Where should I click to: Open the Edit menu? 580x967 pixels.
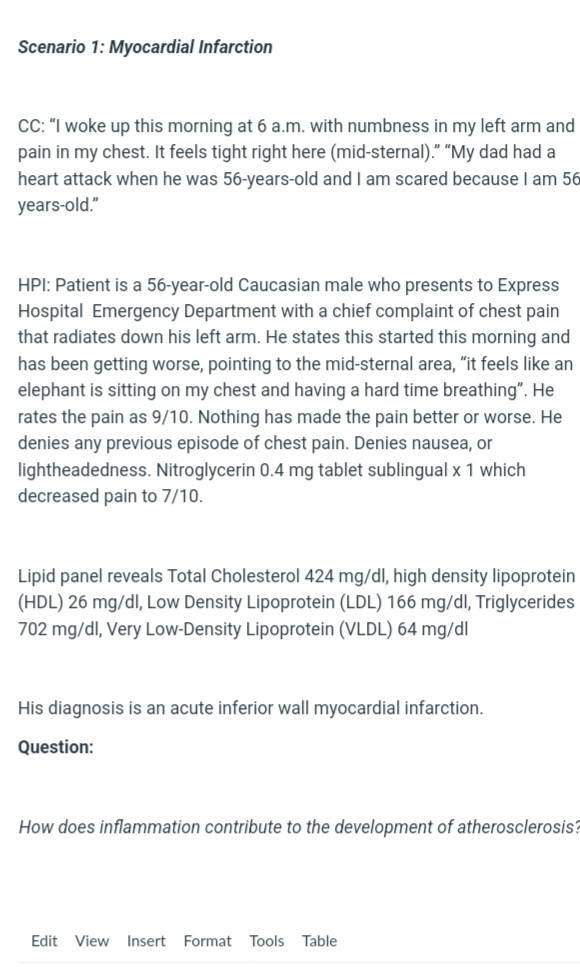pyautogui.click(x=44, y=941)
